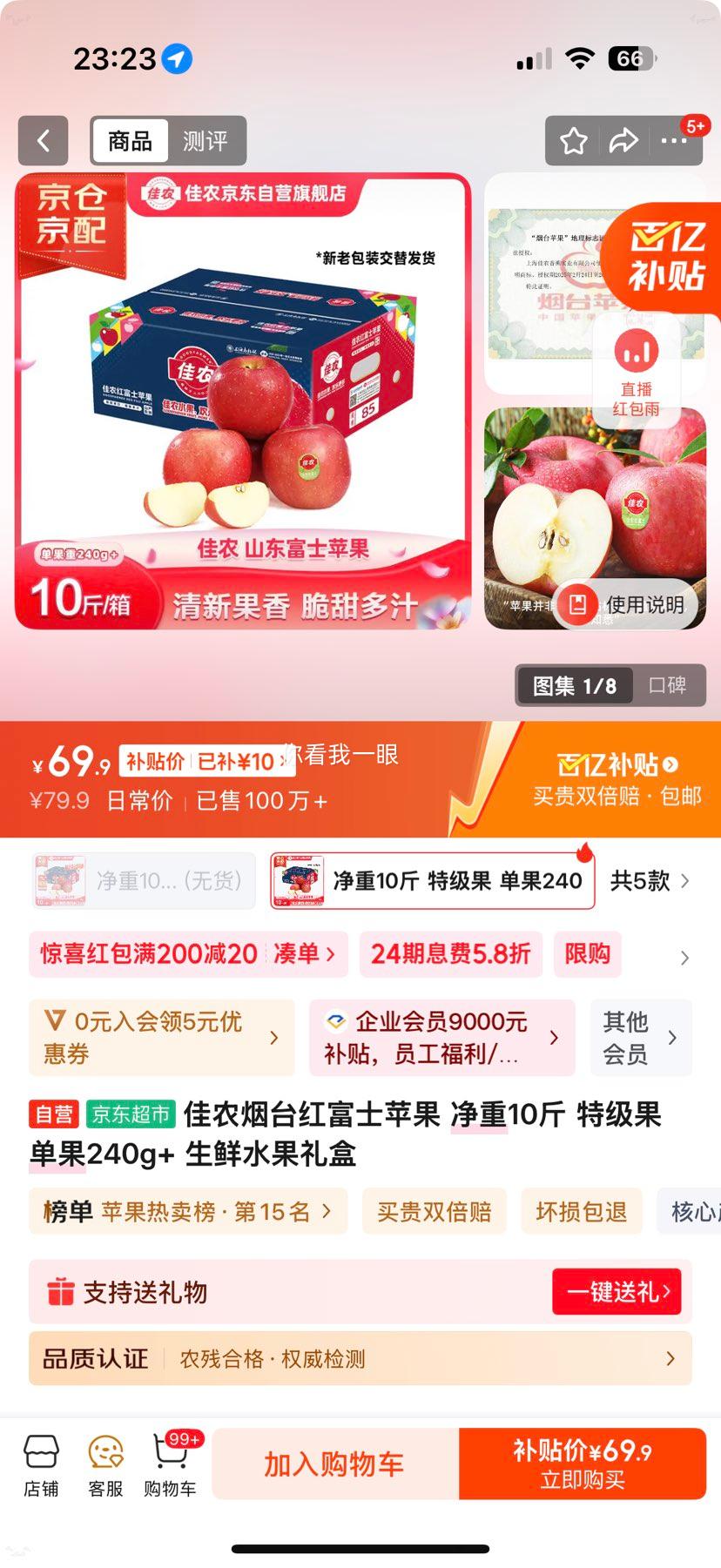Tap the back arrow to leave product page
The image size is (721, 1568).
44,140
